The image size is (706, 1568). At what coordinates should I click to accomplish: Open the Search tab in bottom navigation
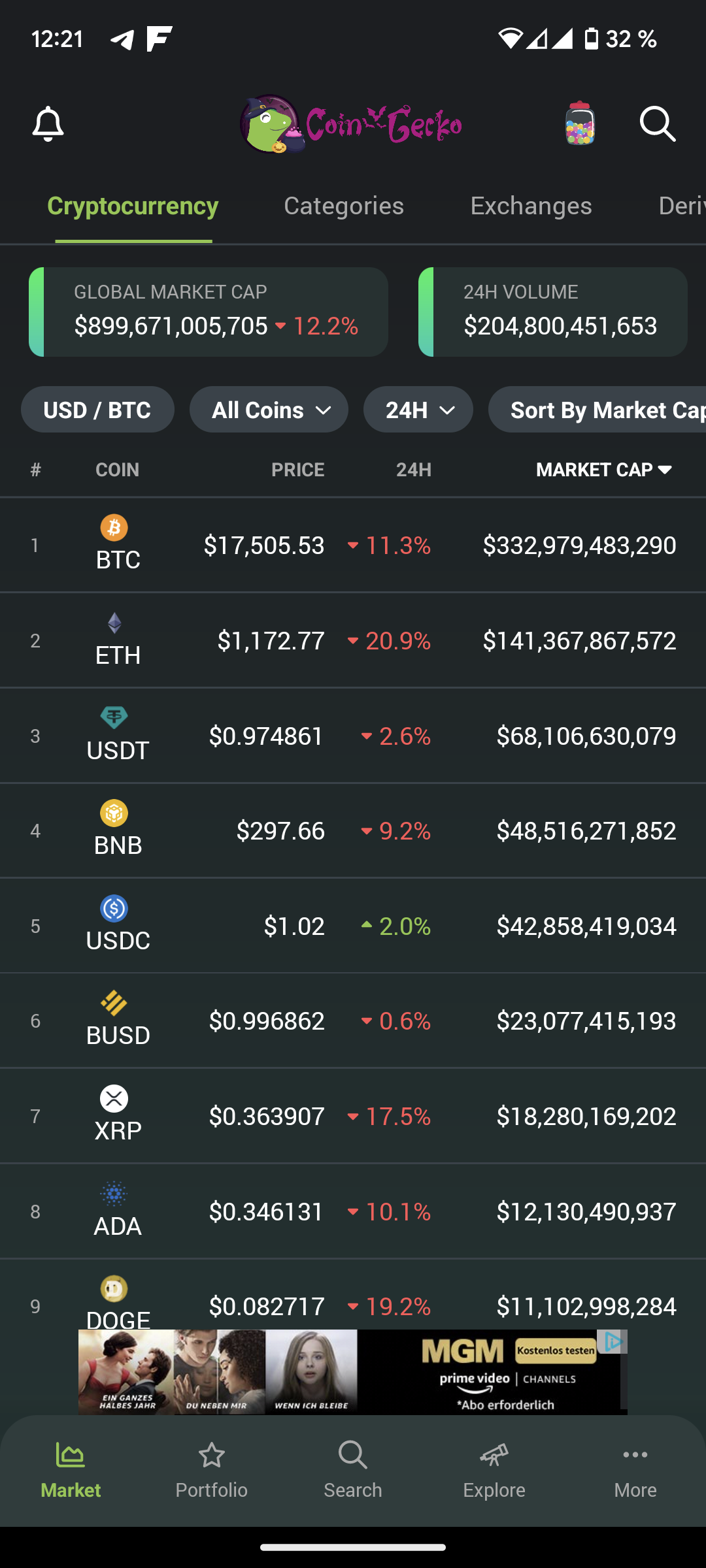pos(353,1471)
